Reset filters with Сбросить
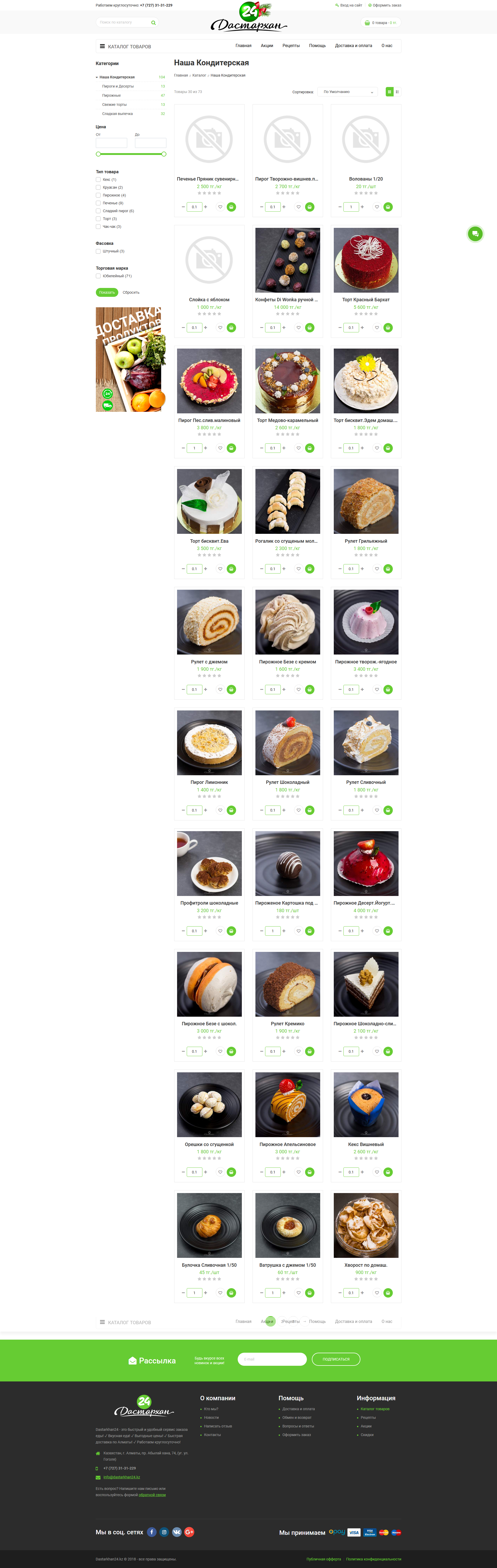The height and width of the screenshot is (1568, 497). 131,292
